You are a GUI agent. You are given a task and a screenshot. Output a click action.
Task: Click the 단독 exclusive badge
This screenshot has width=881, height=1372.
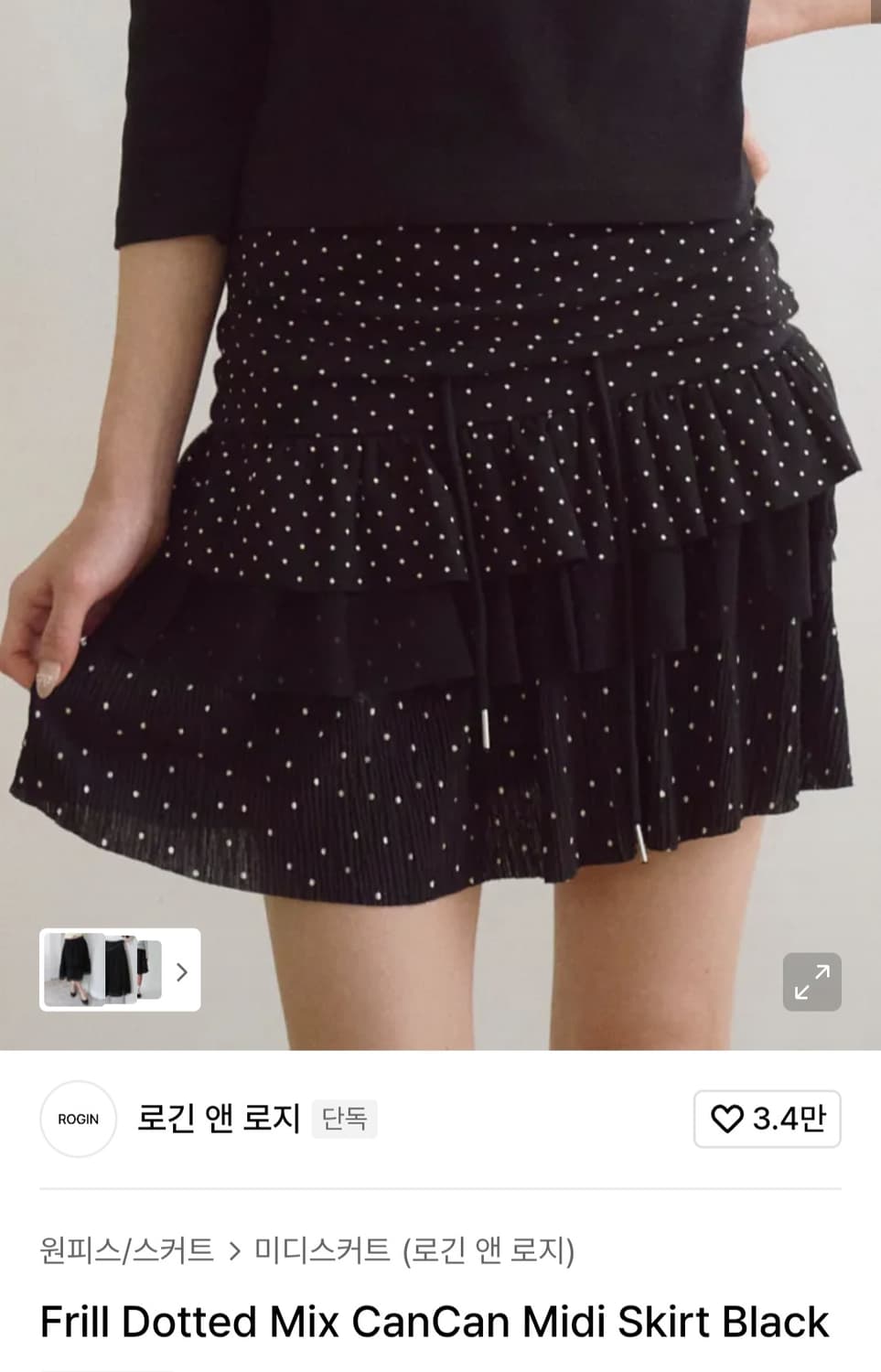[345, 1119]
